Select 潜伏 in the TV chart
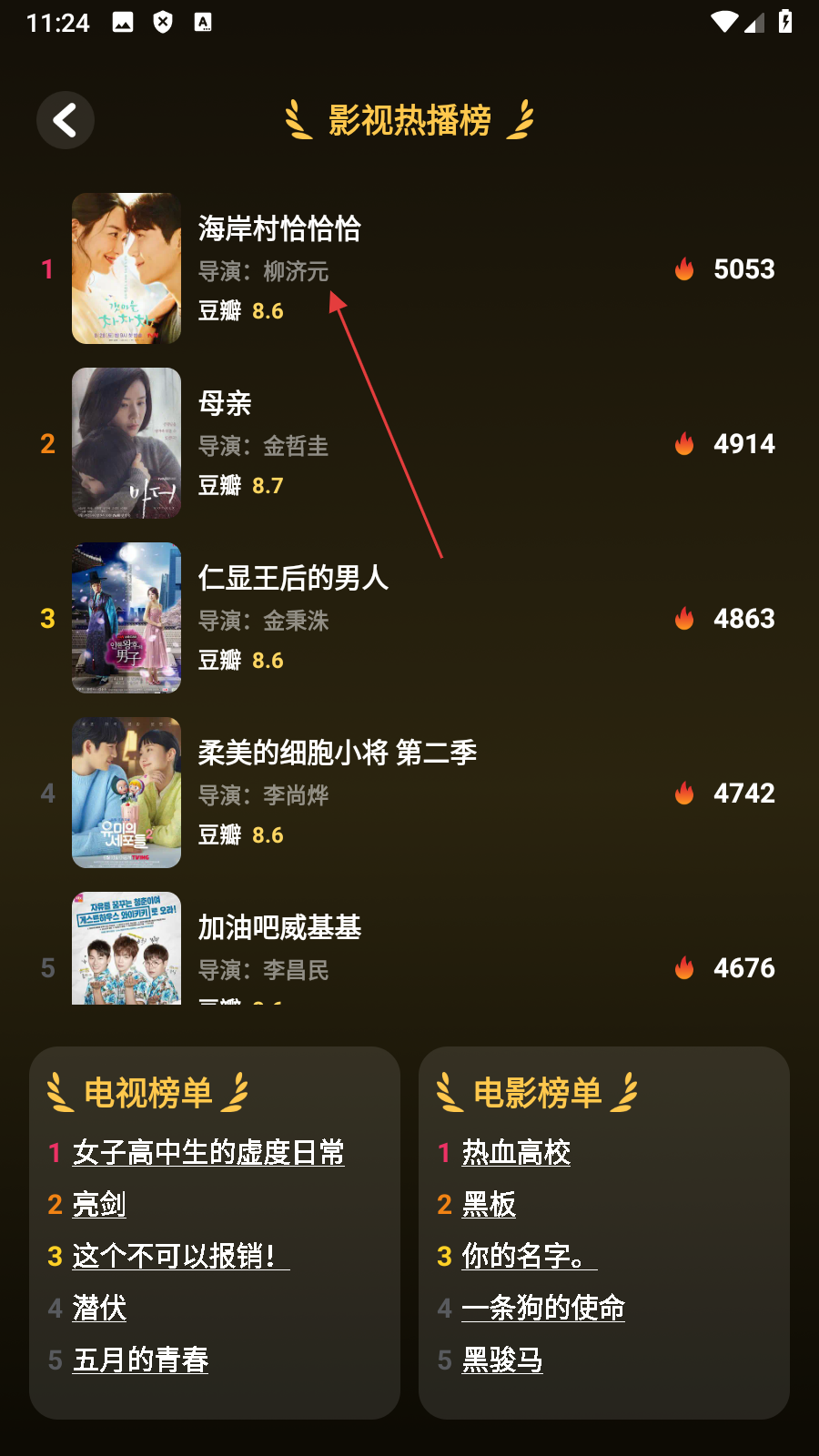The width and height of the screenshot is (819, 1456). [99, 1309]
